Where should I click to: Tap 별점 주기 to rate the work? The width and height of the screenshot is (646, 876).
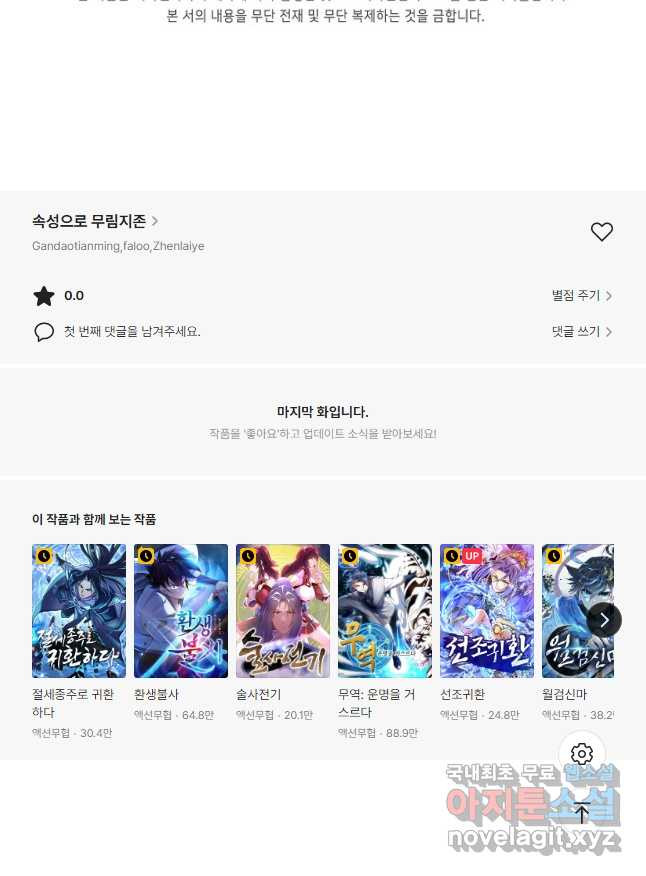[581, 296]
